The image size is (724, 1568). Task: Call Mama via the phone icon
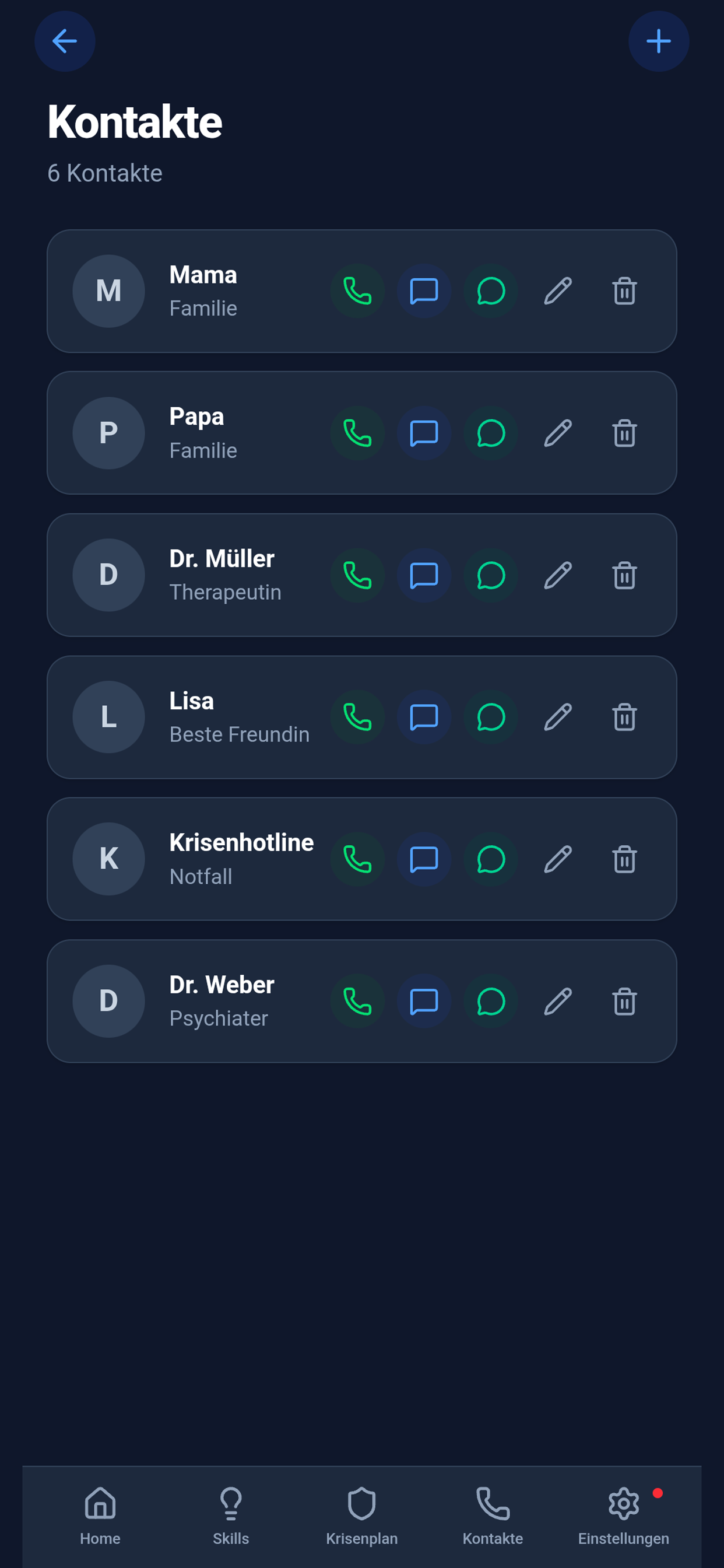point(357,292)
